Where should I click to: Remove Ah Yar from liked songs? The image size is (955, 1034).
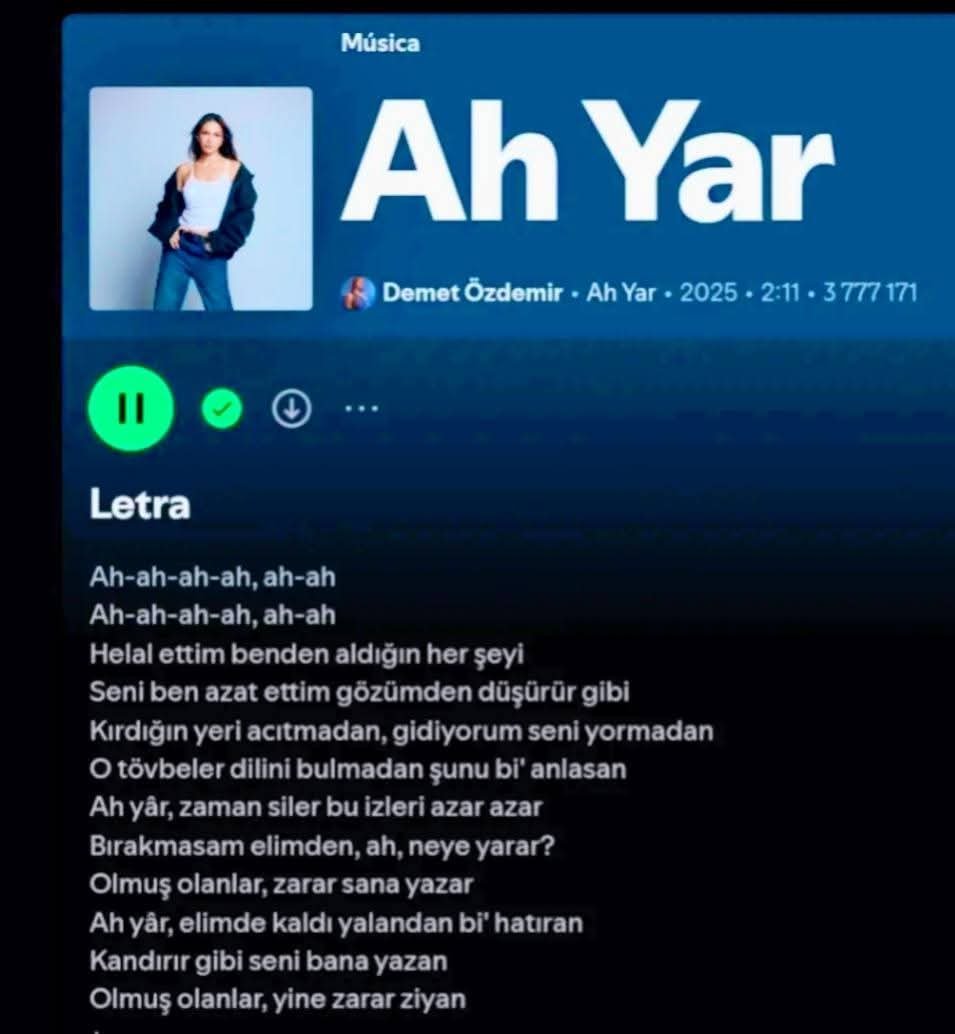(222, 408)
